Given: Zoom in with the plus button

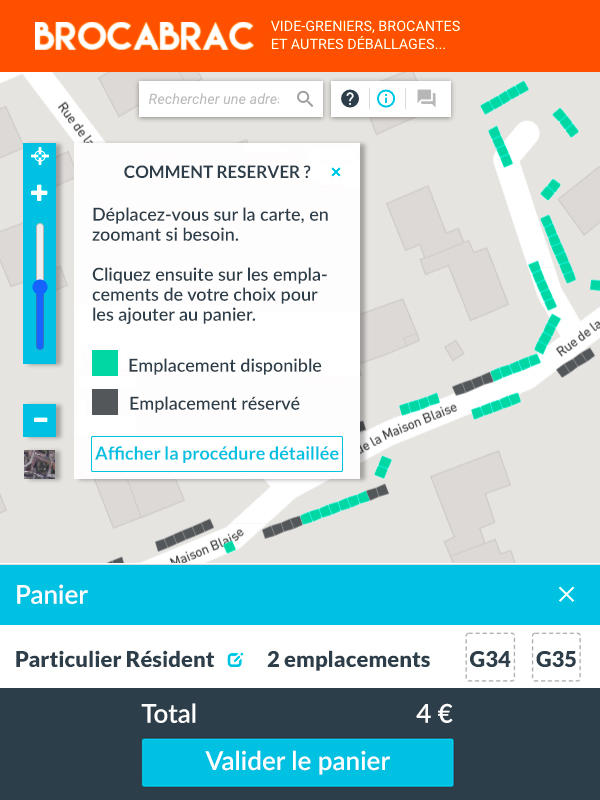Looking at the screenshot, I should [40, 193].
